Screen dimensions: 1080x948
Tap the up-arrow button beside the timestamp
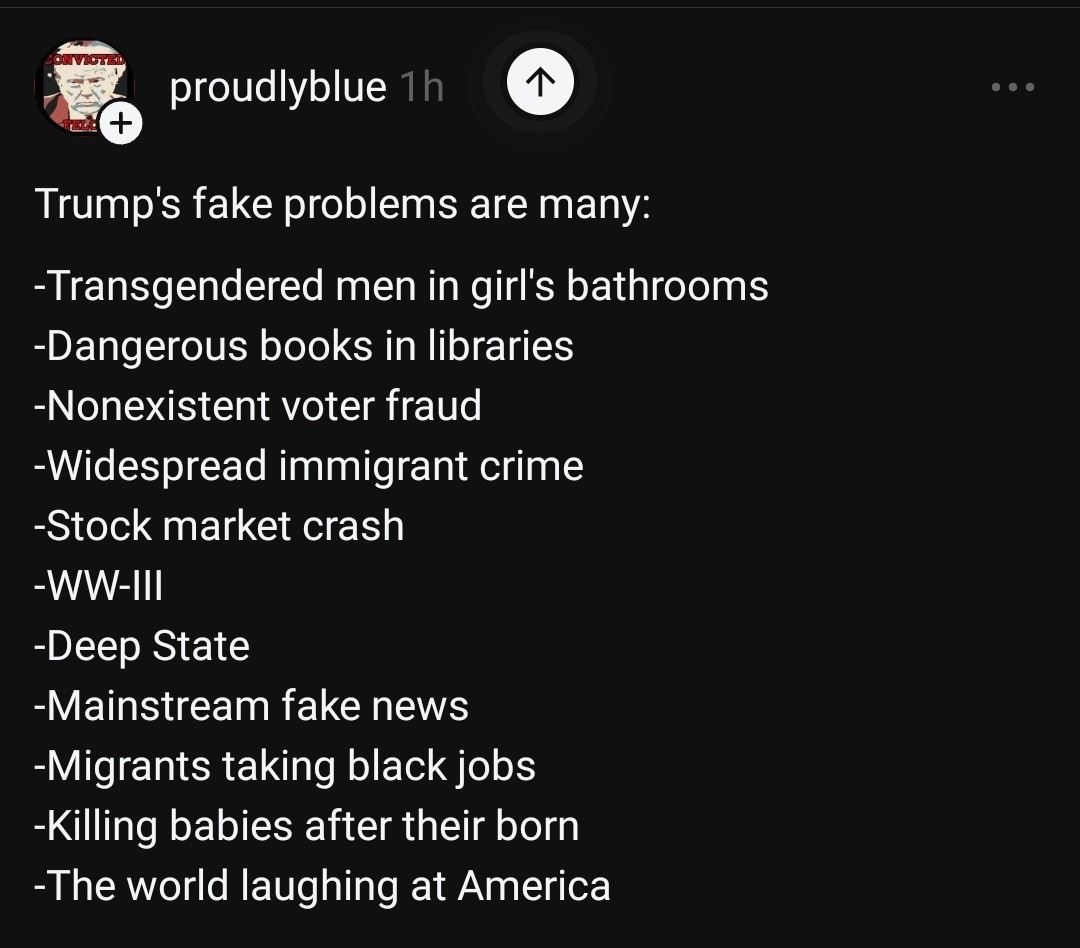[540, 83]
